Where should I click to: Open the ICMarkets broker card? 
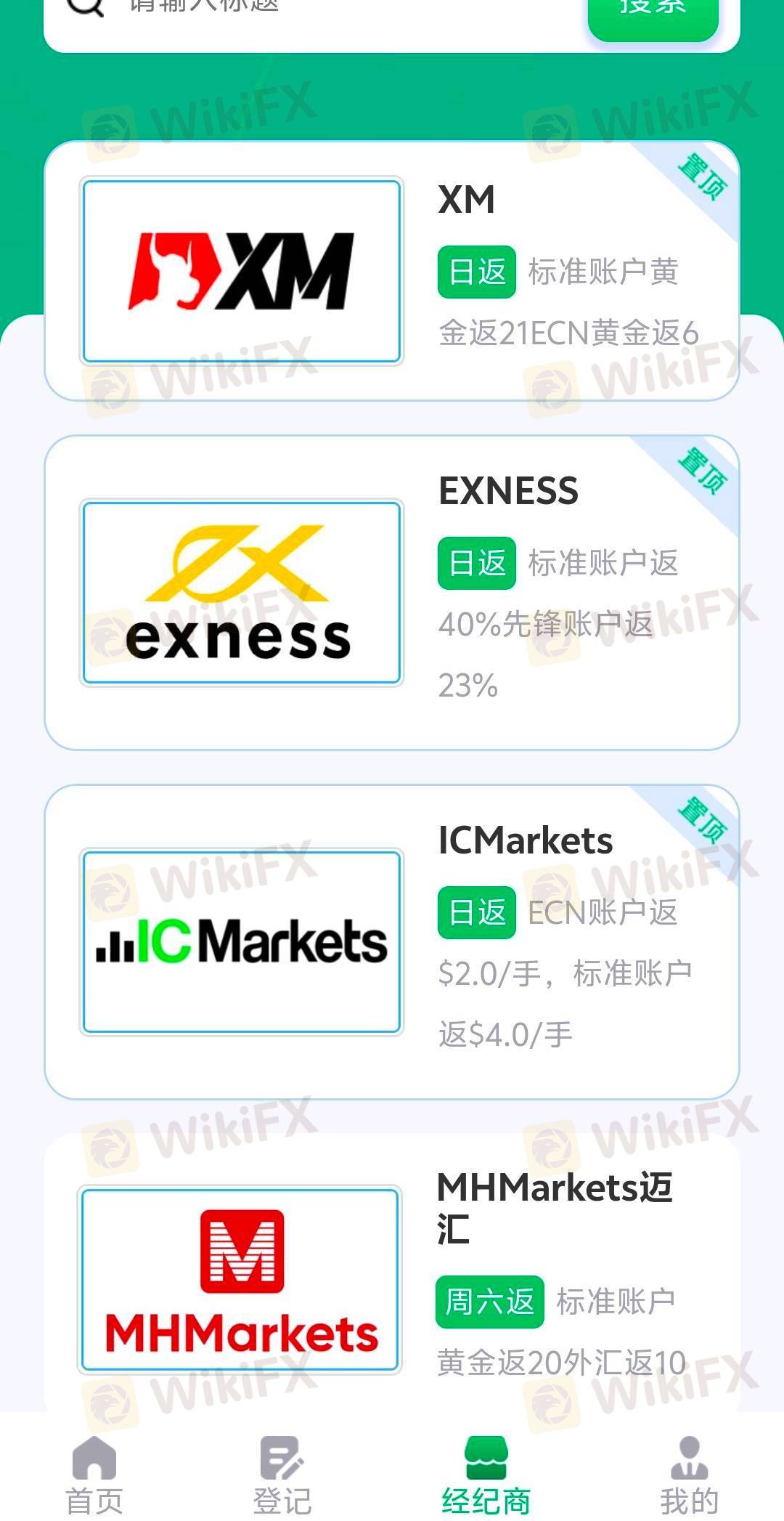pyautogui.click(x=392, y=941)
